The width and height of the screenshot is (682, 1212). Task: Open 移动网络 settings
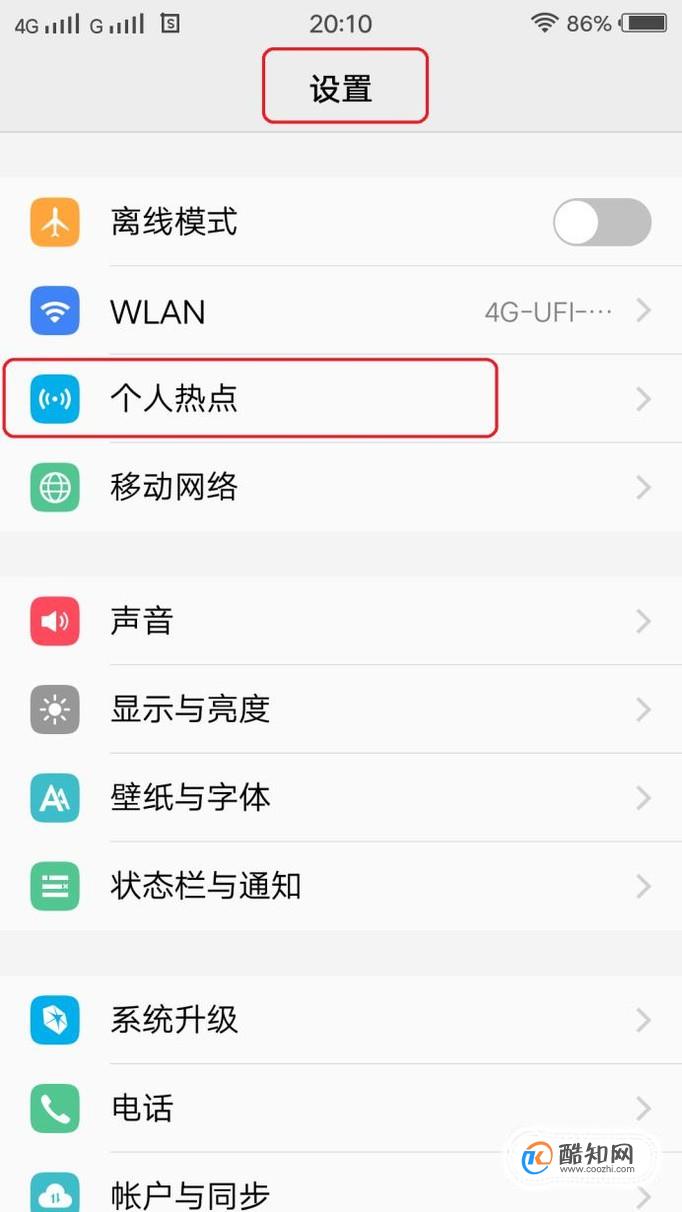pos(340,487)
